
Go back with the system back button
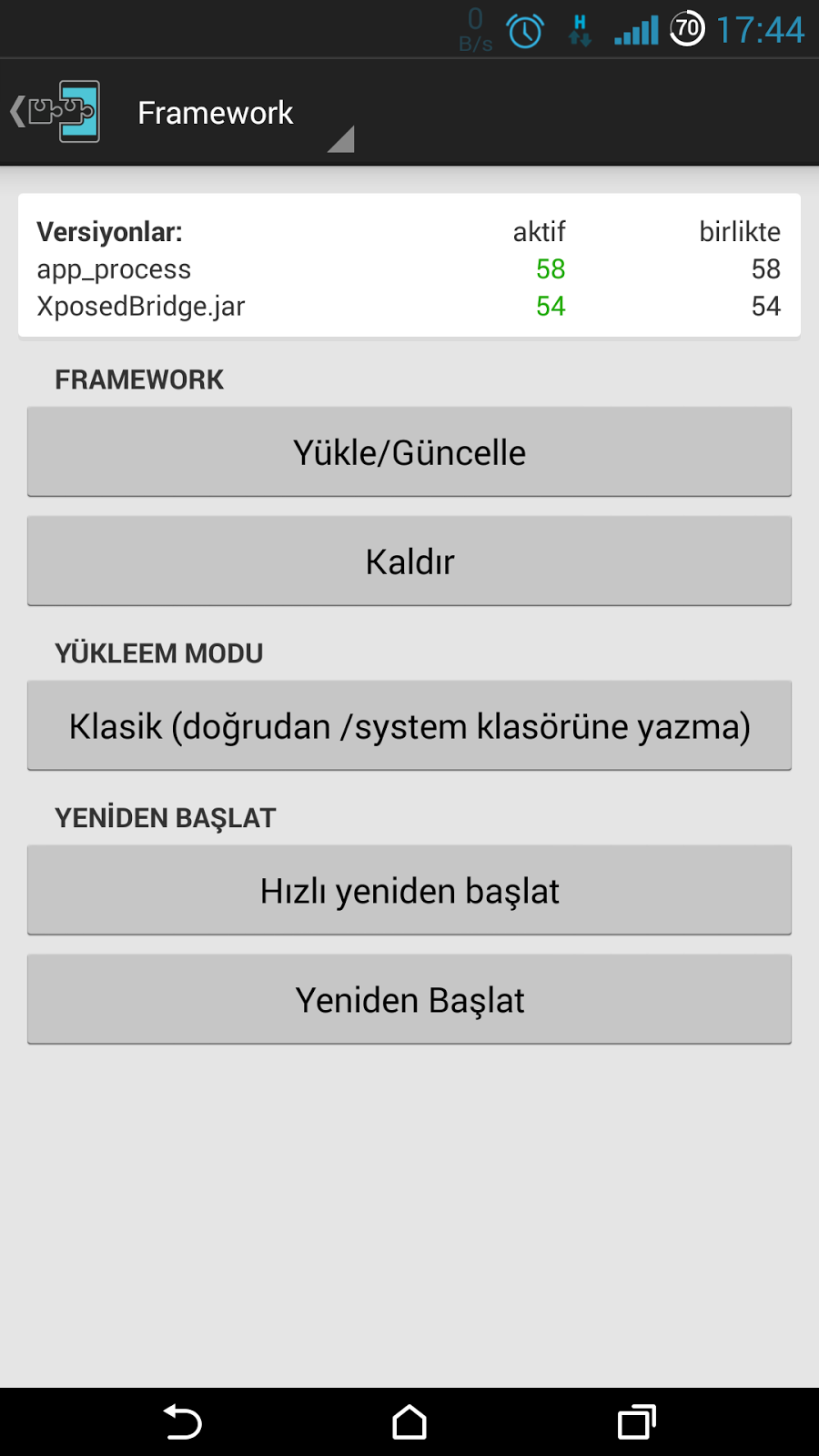(x=182, y=1421)
